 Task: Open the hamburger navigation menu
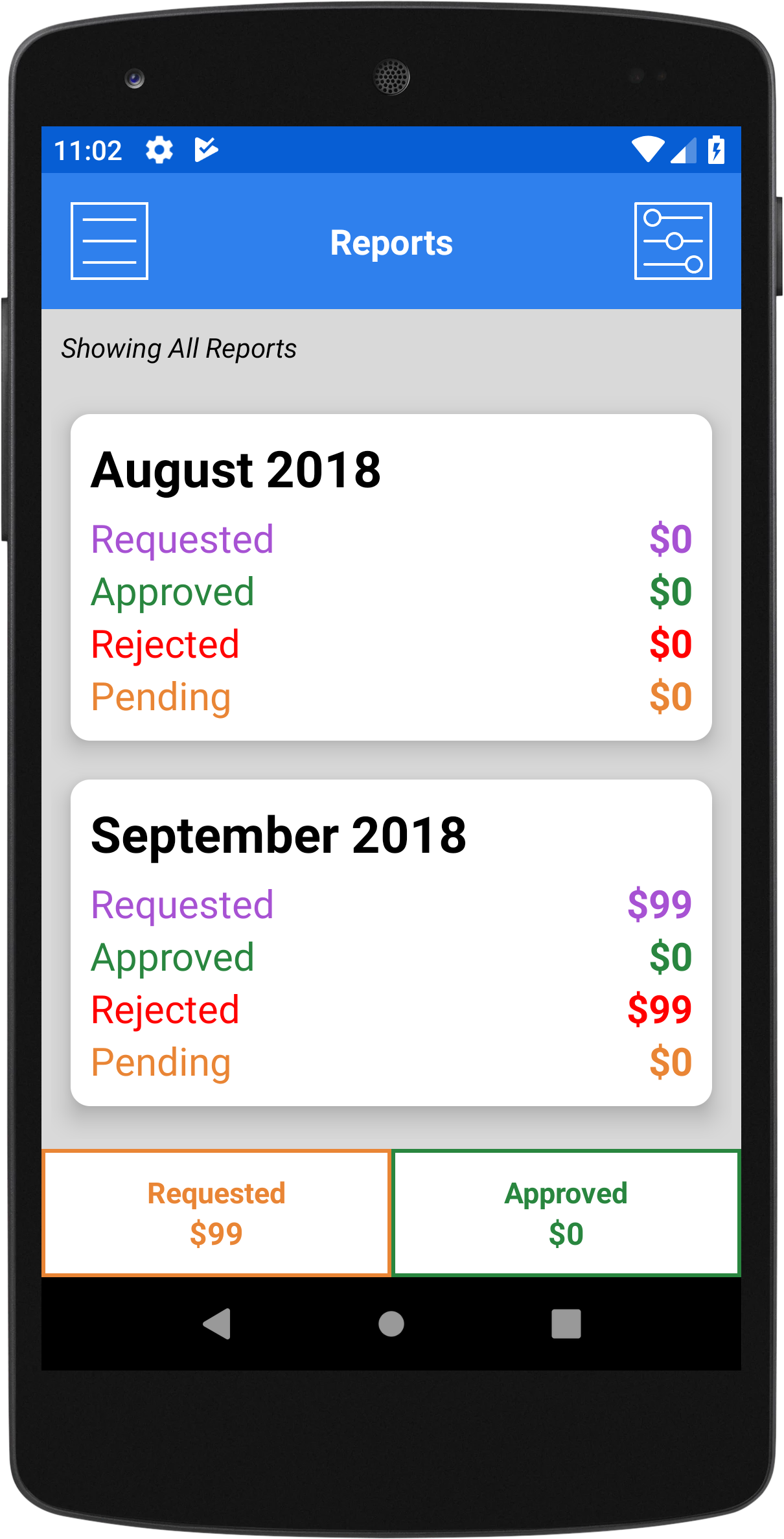click(110, 241)
